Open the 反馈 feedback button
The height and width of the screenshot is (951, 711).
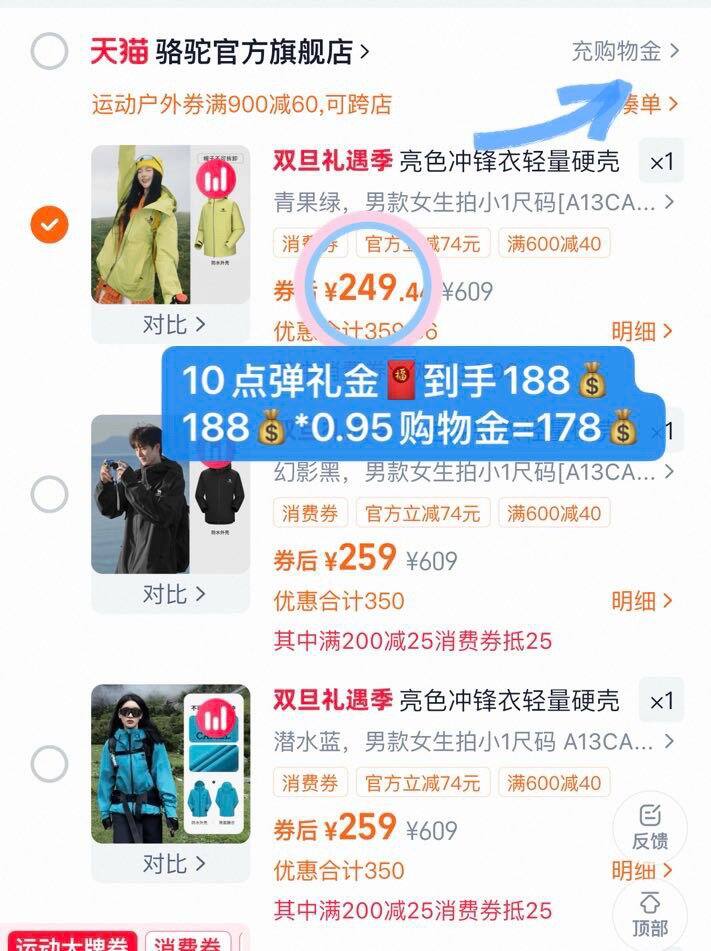pyautogui.click(x=649, y=827)
